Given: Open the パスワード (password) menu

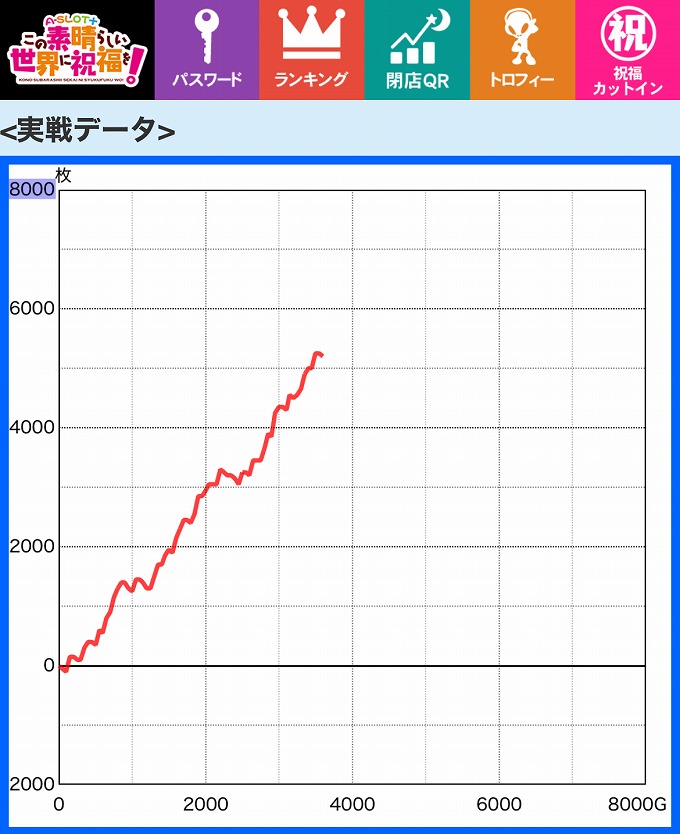Looking at the screenshot, I should [x=207, y=50].
